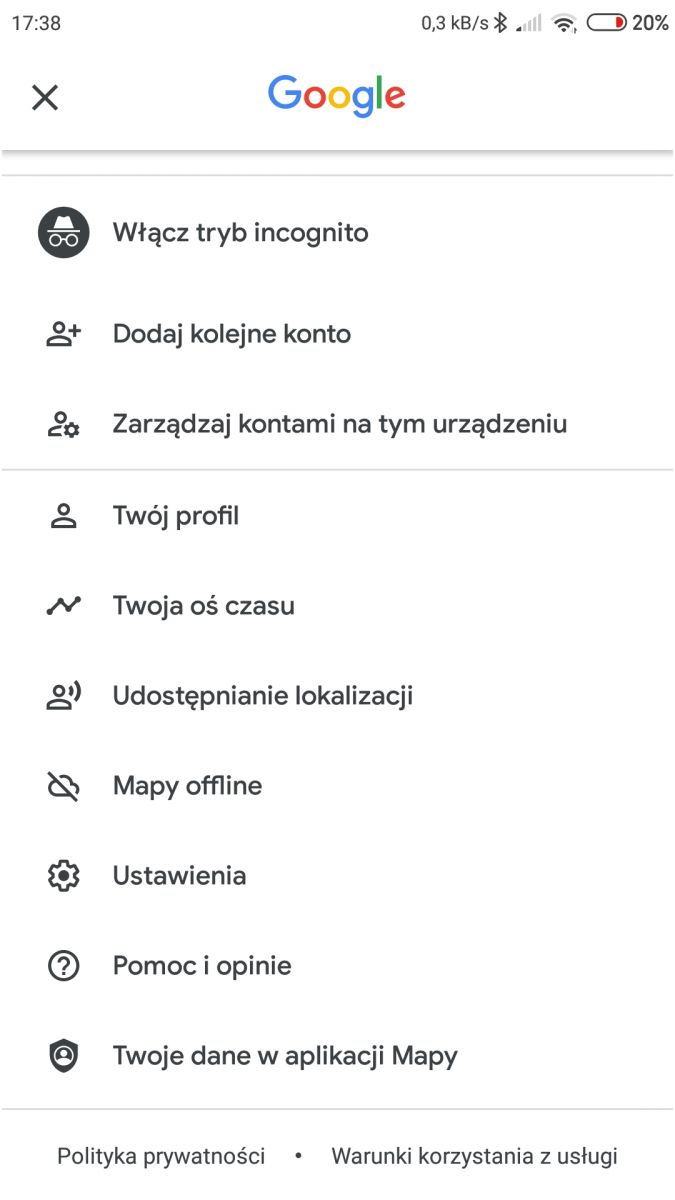675x1200 pixels.
Task: Close the Google account menu
Action: point(45,97)
